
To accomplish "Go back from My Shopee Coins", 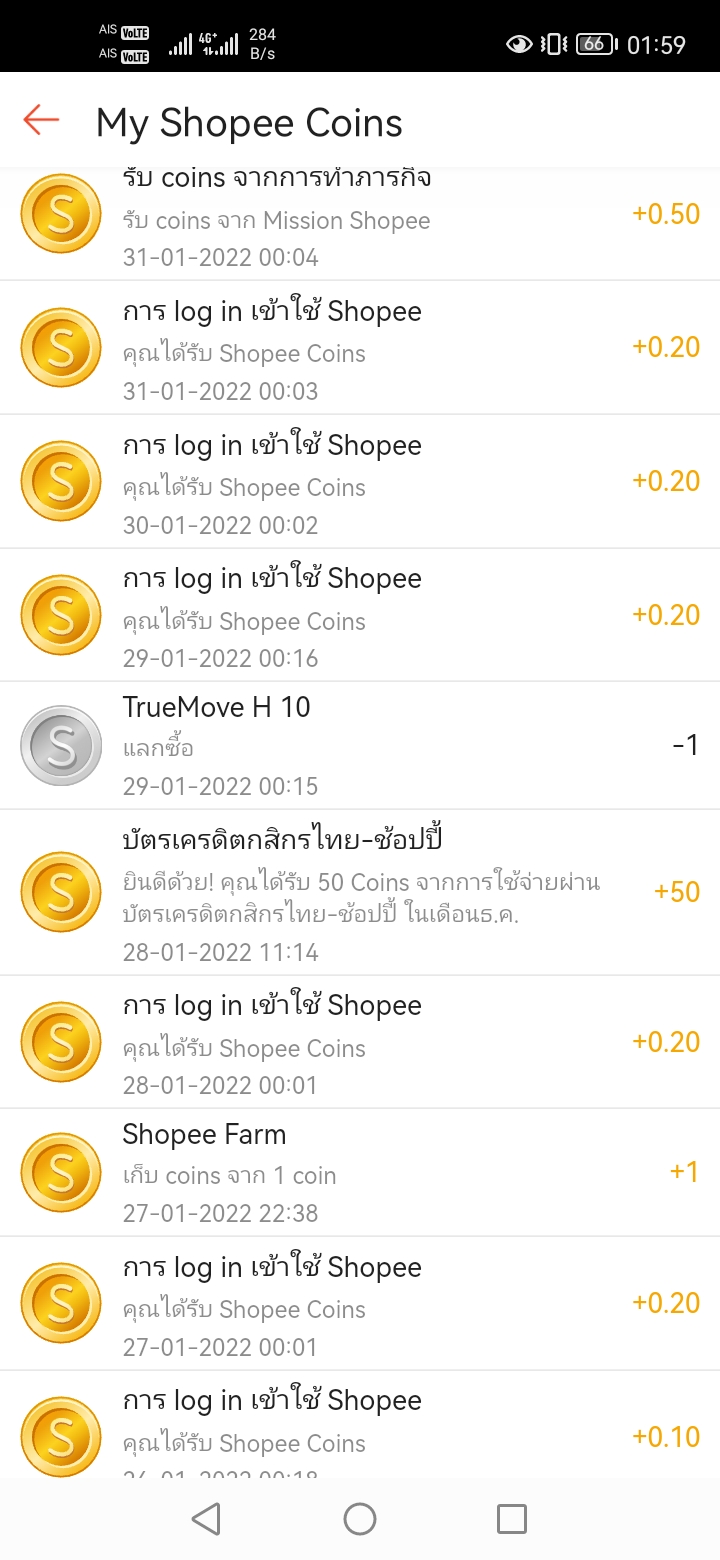I will pyautogui.click(x=41, y=121).
